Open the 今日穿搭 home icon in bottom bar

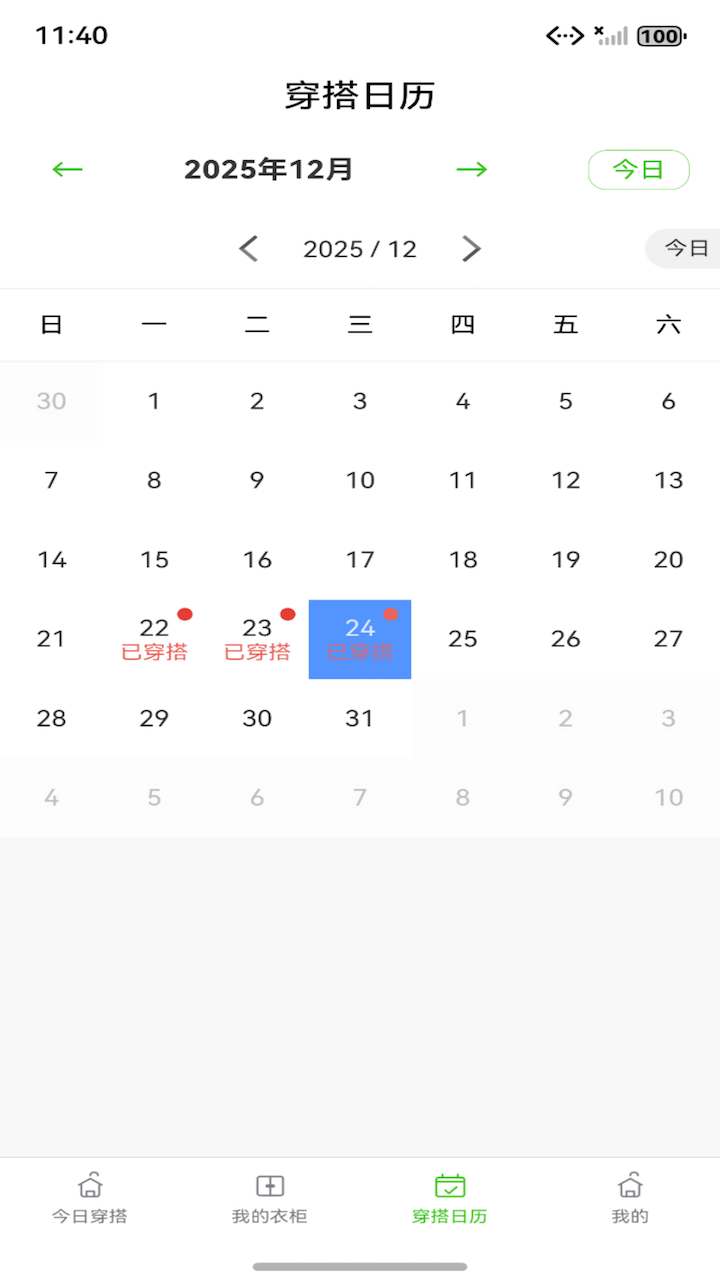click(x=90, y=1186)
